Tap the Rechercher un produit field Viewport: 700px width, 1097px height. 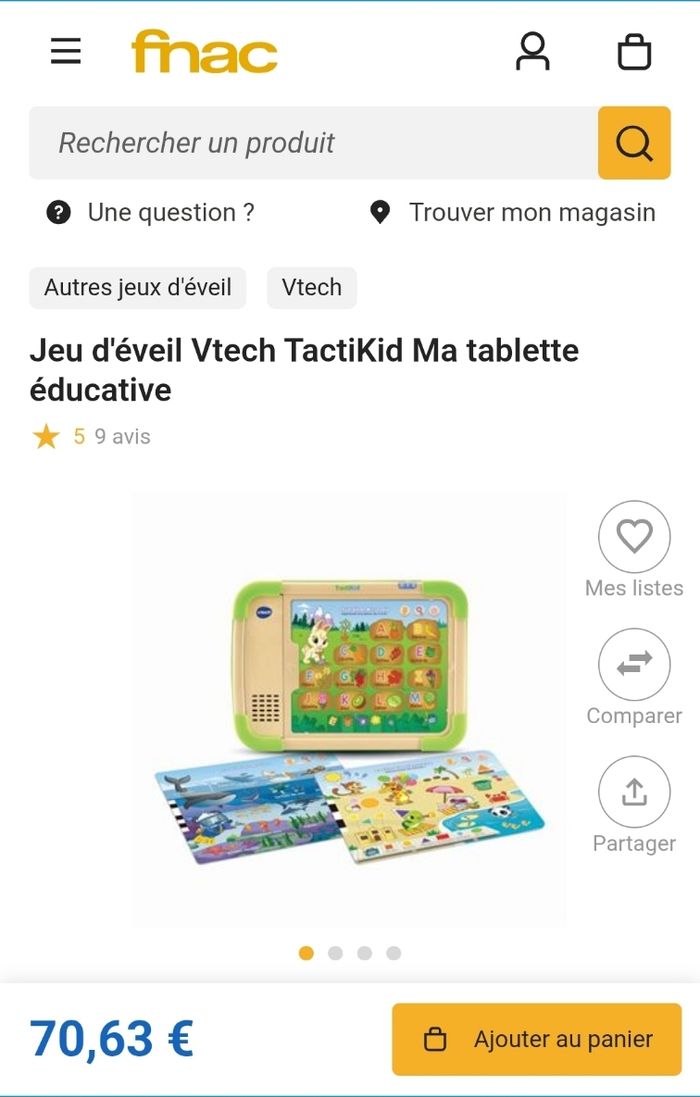click(x=313, y=143)
